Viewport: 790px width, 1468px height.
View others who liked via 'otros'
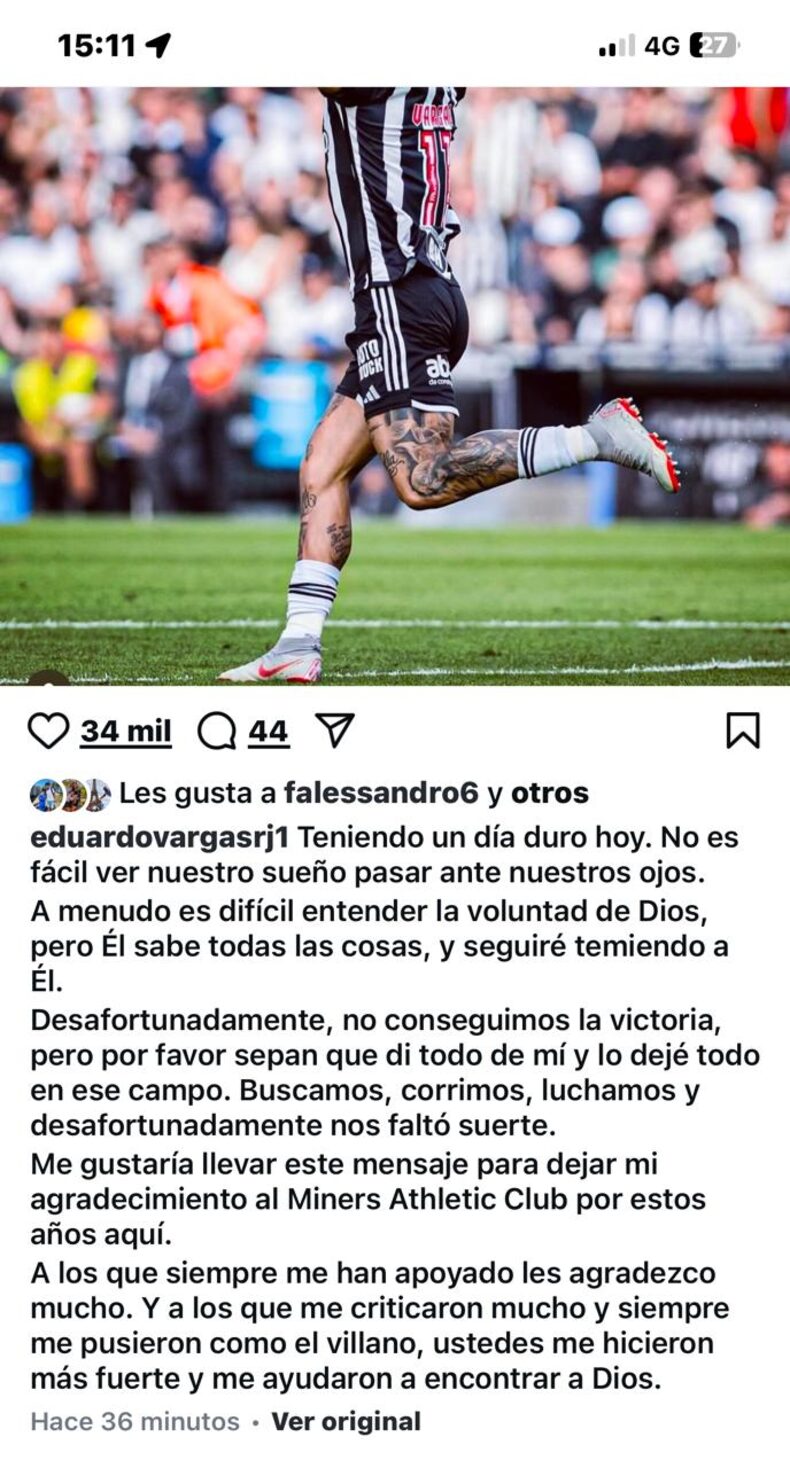(550, 794)
